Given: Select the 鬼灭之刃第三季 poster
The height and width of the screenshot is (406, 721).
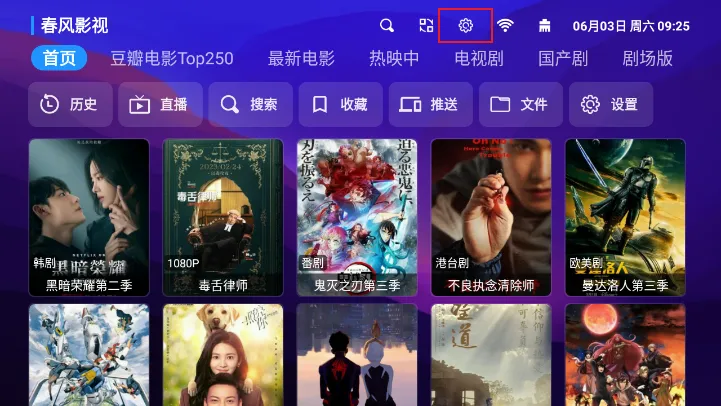Looking at the screenshot, I should 357,217.
